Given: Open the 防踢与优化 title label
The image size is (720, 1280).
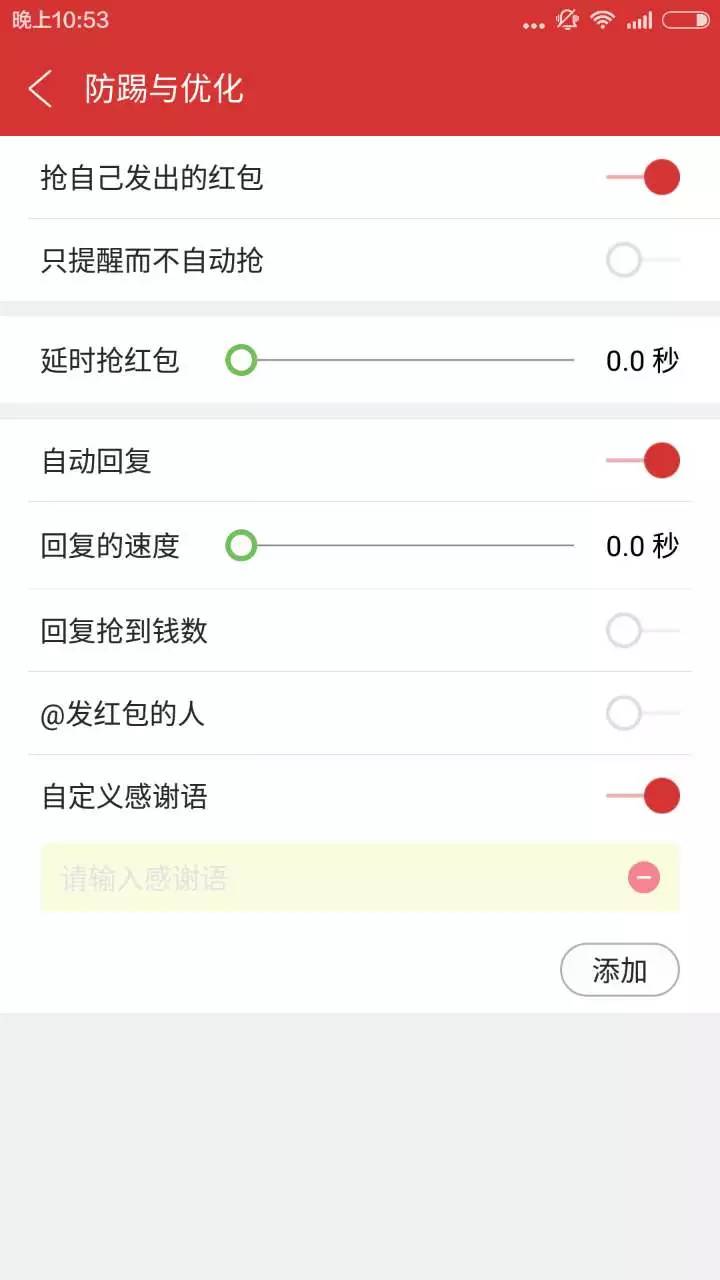Looking at the screenshot, I should click(163, 89).
